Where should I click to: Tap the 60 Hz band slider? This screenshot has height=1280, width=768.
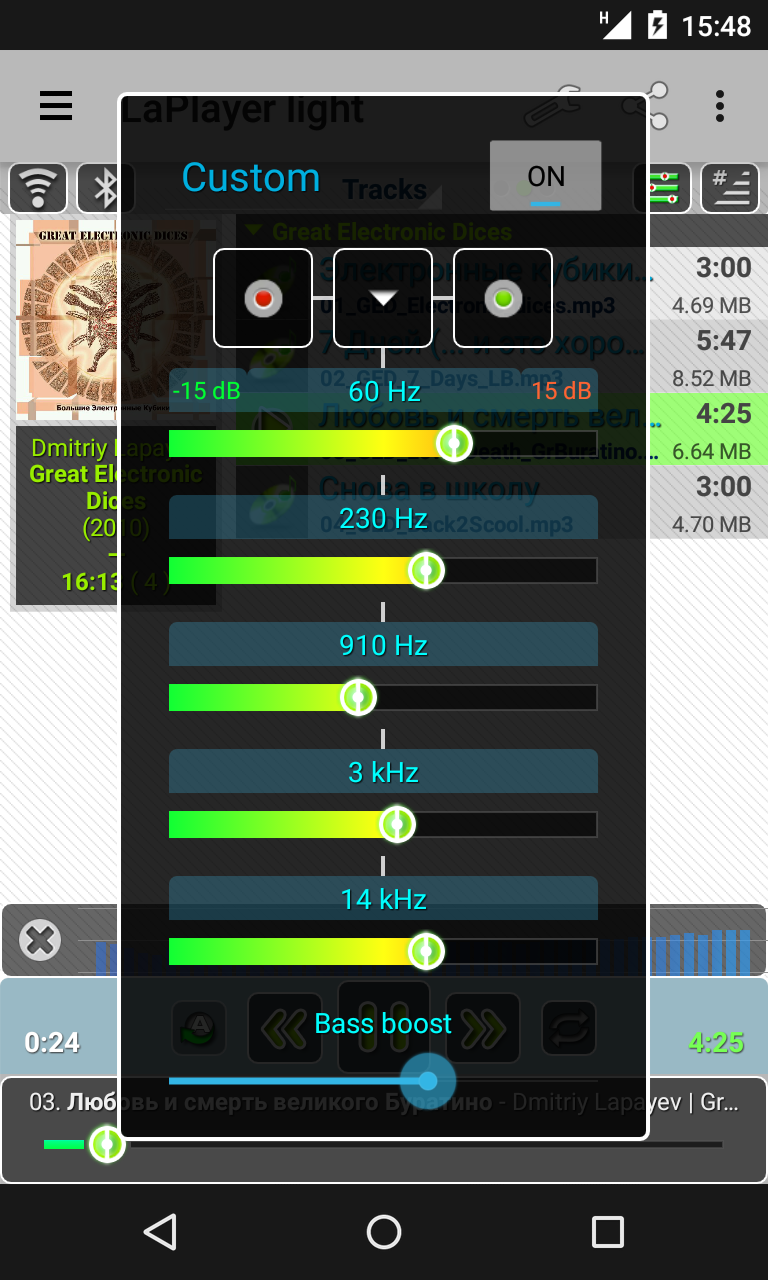tap(383, 442)
